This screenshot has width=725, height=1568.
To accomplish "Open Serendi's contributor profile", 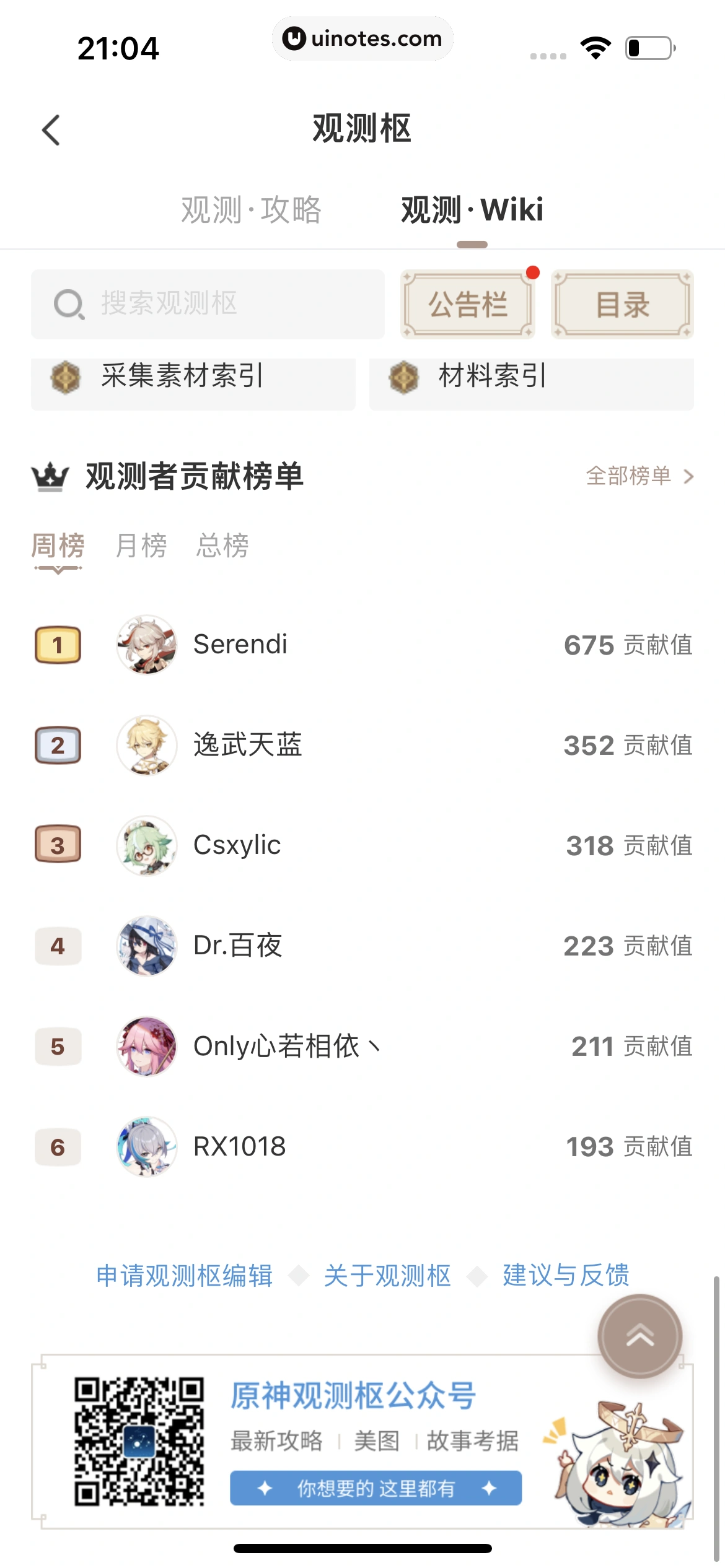I will [x=240, y=645].
